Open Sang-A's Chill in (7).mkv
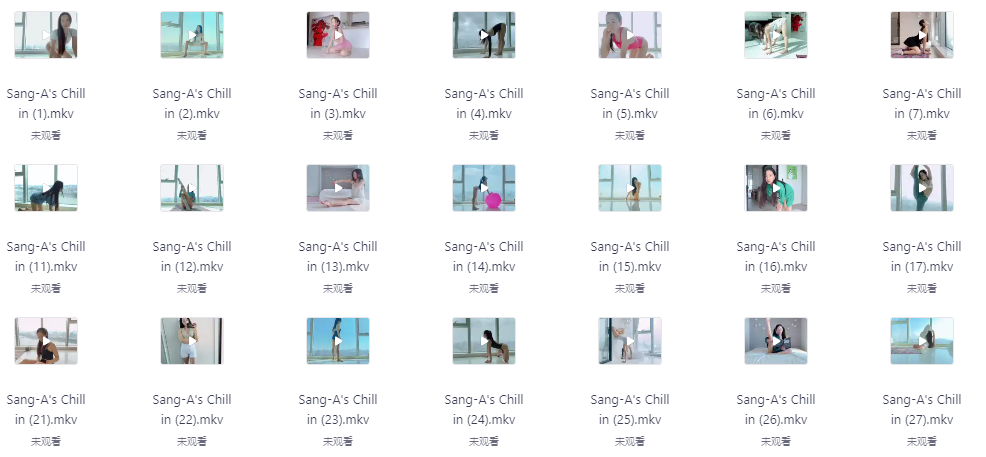986x457 pixels. (922, 36)
